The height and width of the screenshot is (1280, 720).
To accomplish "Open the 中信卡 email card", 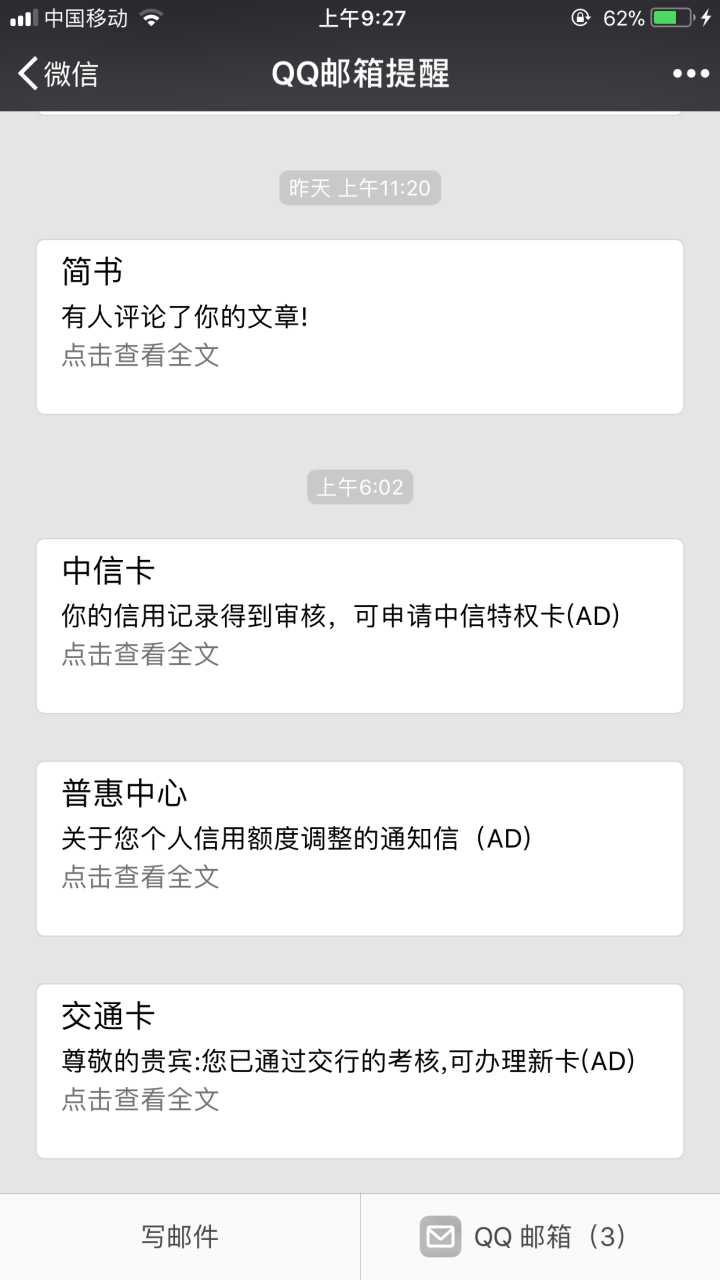I will click(x=360, y=626).
